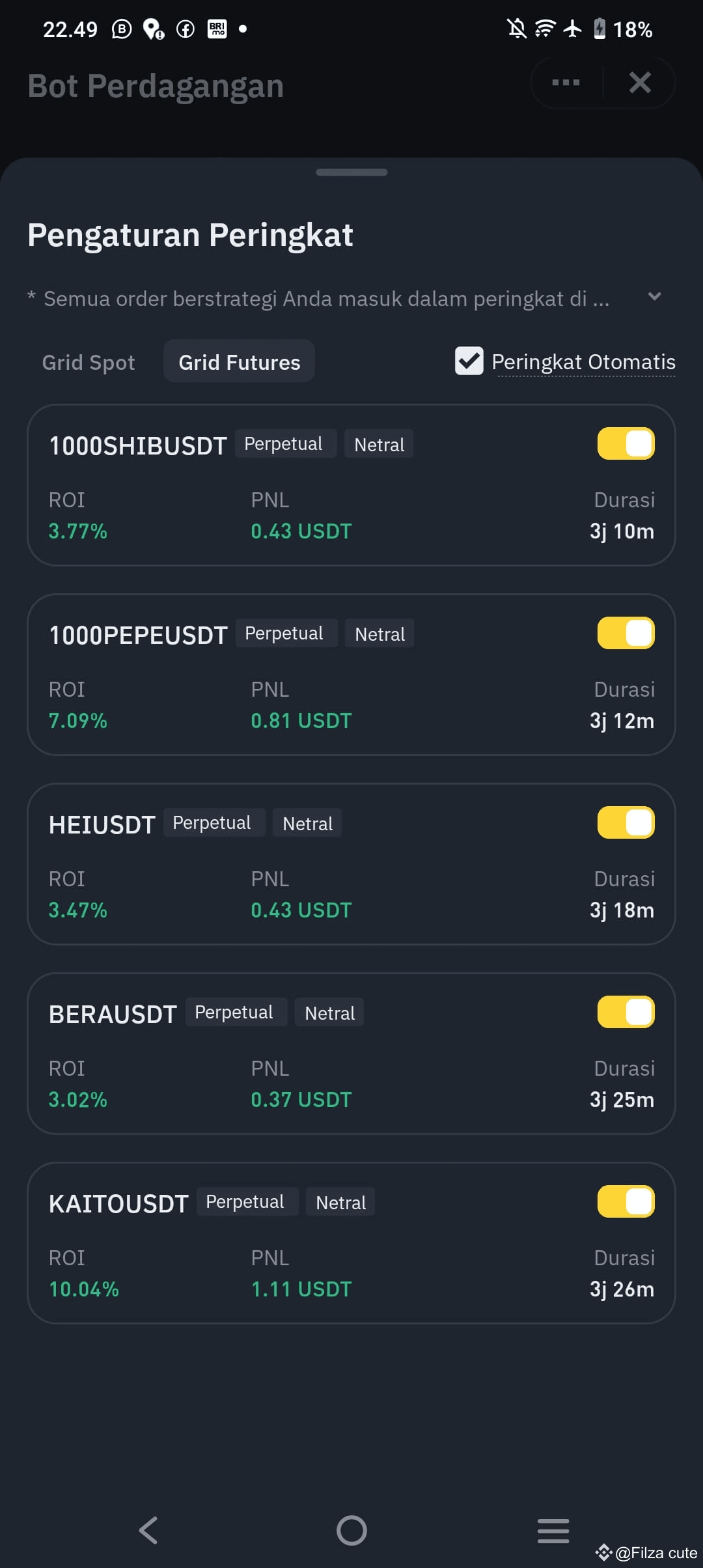Screen dimensions: 703x1568
Task: Tap the back arrow in the navigation bar
Action: pyautogui.click(x=148, y=1530)
